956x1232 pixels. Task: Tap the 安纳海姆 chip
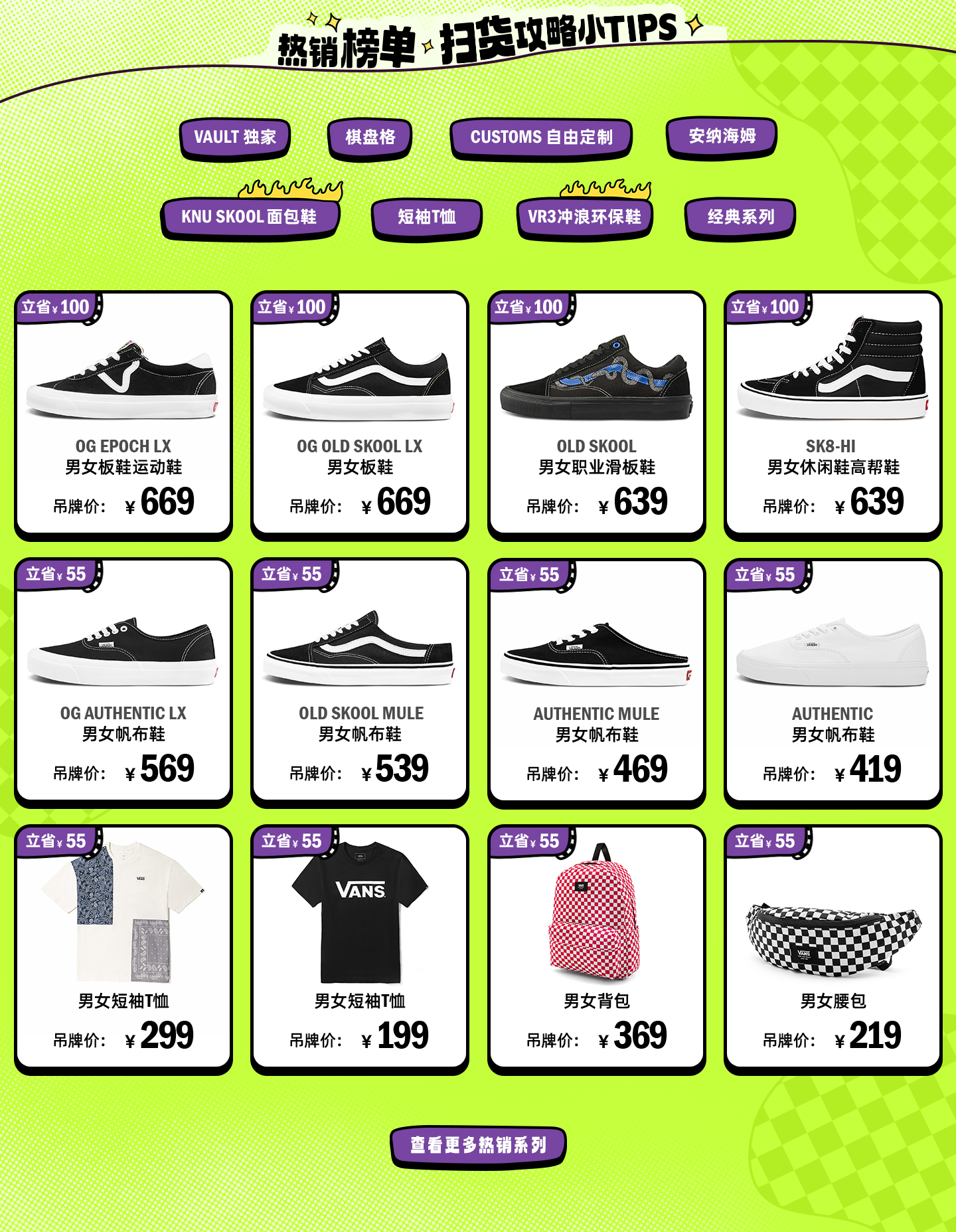(721, 136)
